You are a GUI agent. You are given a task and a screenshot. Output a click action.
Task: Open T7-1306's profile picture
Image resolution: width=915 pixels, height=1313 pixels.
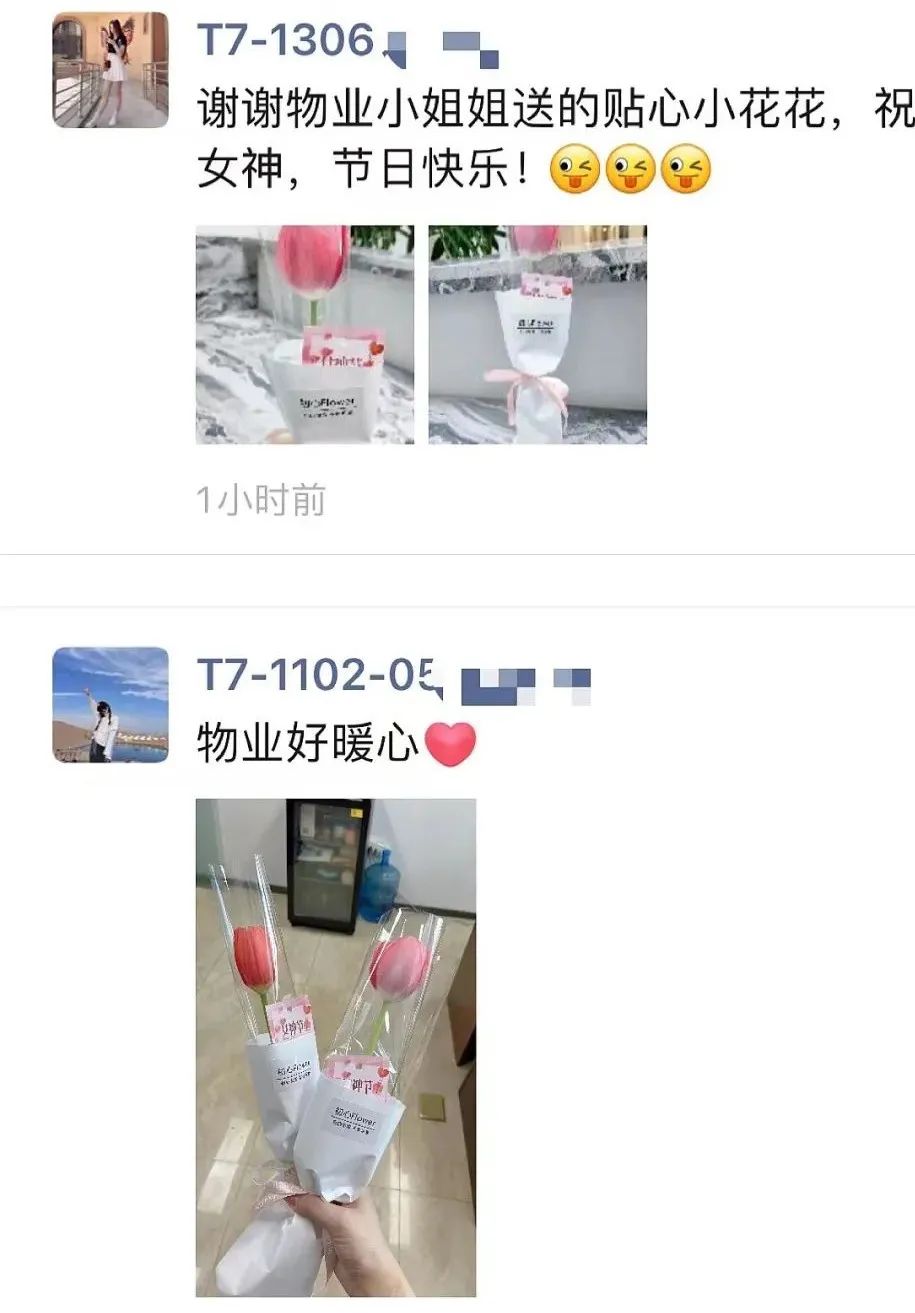110,70
